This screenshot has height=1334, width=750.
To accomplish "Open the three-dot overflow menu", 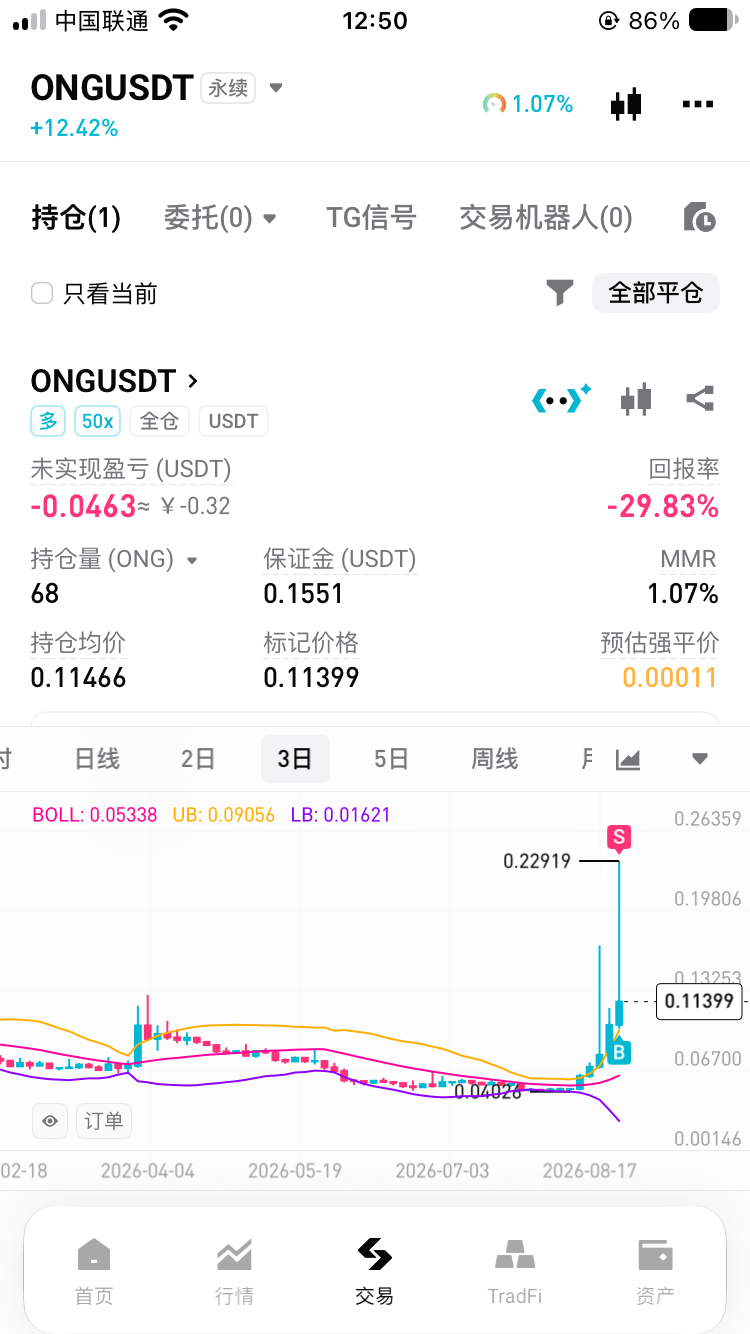I will pyautogui.click(x=697, y=104).
